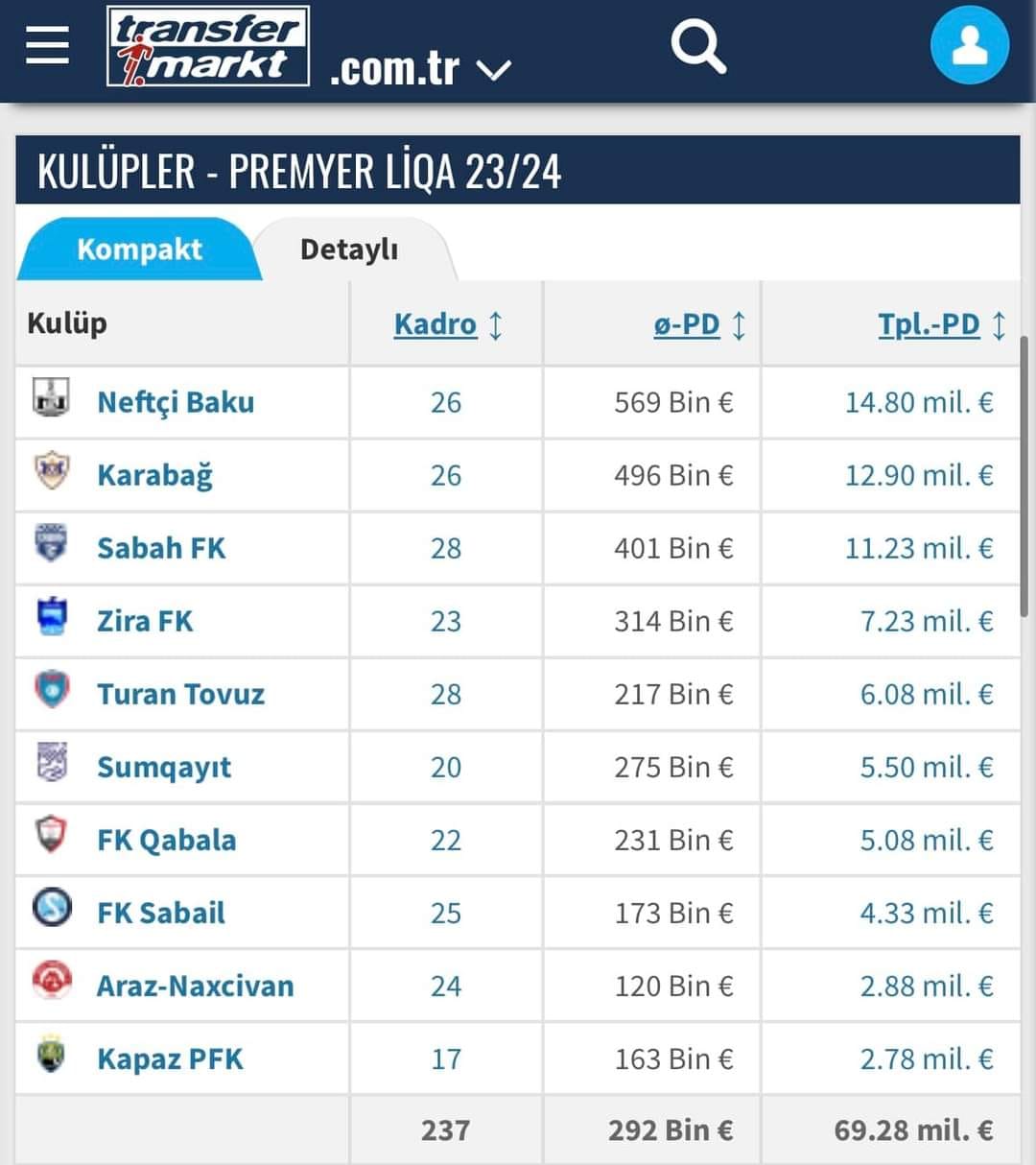The height and width of the screenshot is (1165, 1036).
Task: Open the user profile icon
Action: tap(969, 45)
